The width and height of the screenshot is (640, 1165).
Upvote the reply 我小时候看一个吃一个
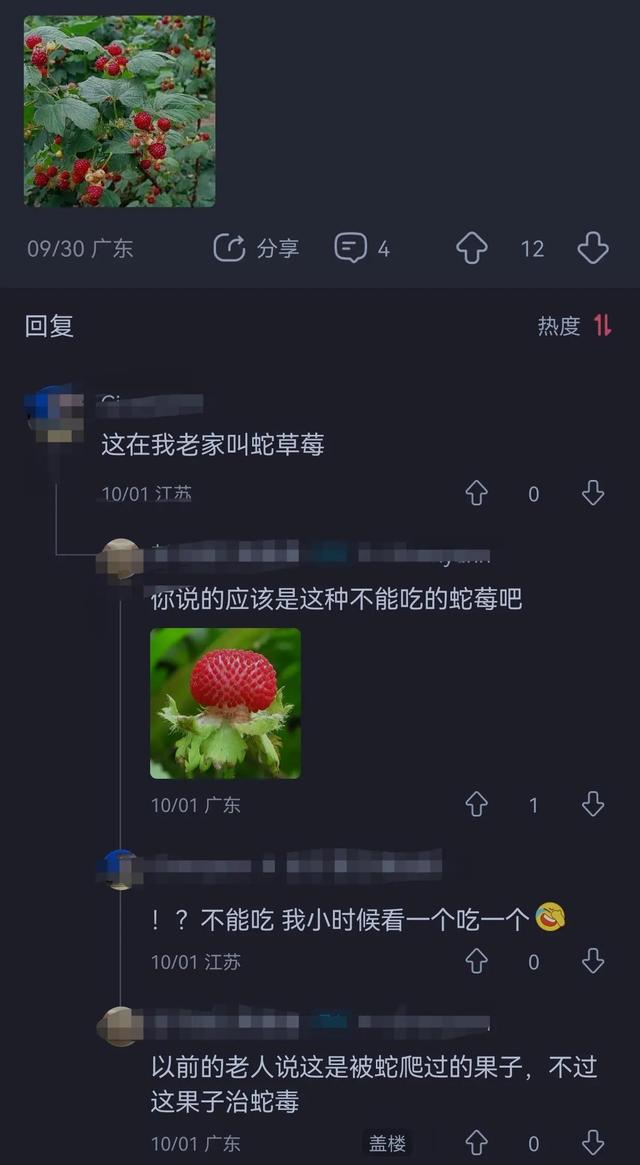(x=476, y=962)
